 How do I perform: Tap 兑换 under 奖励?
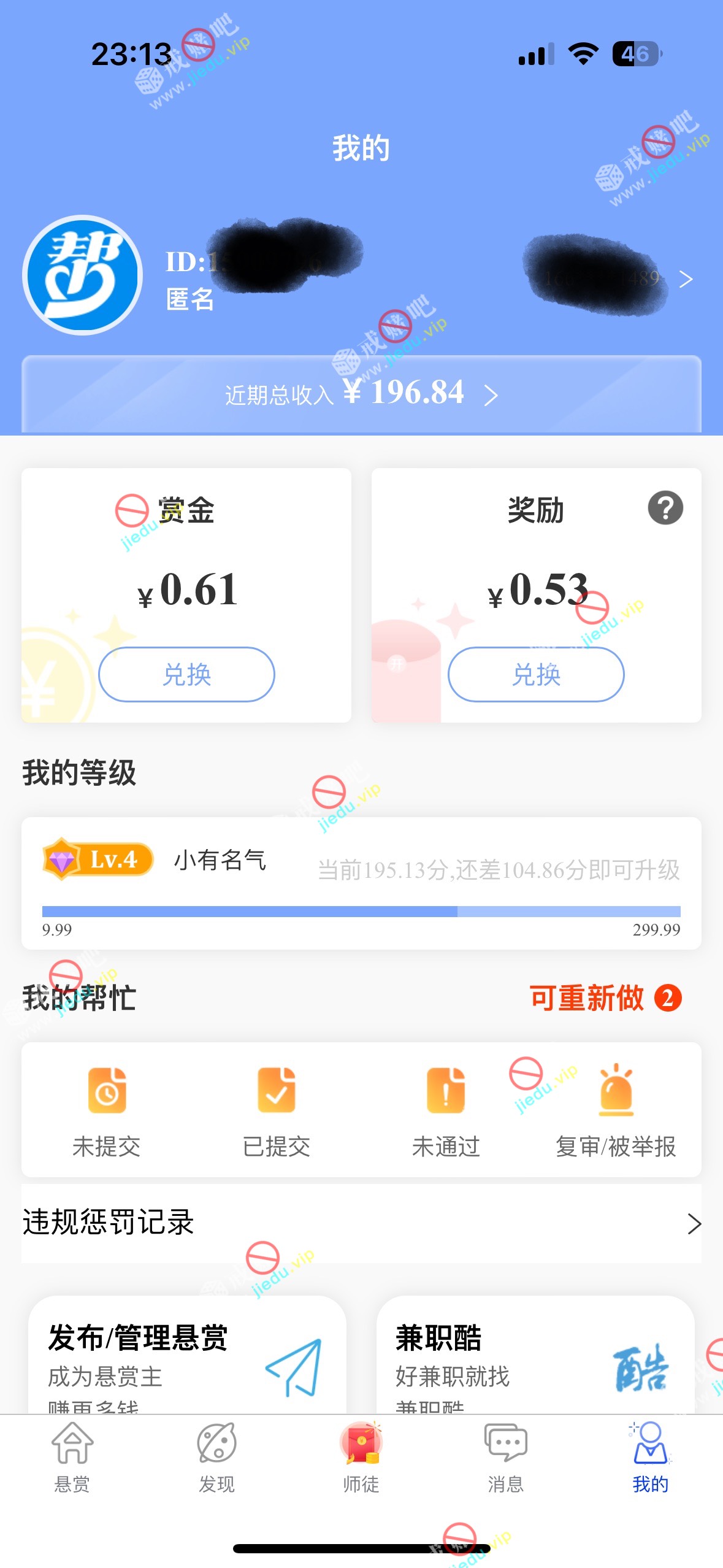coord(536,674)
